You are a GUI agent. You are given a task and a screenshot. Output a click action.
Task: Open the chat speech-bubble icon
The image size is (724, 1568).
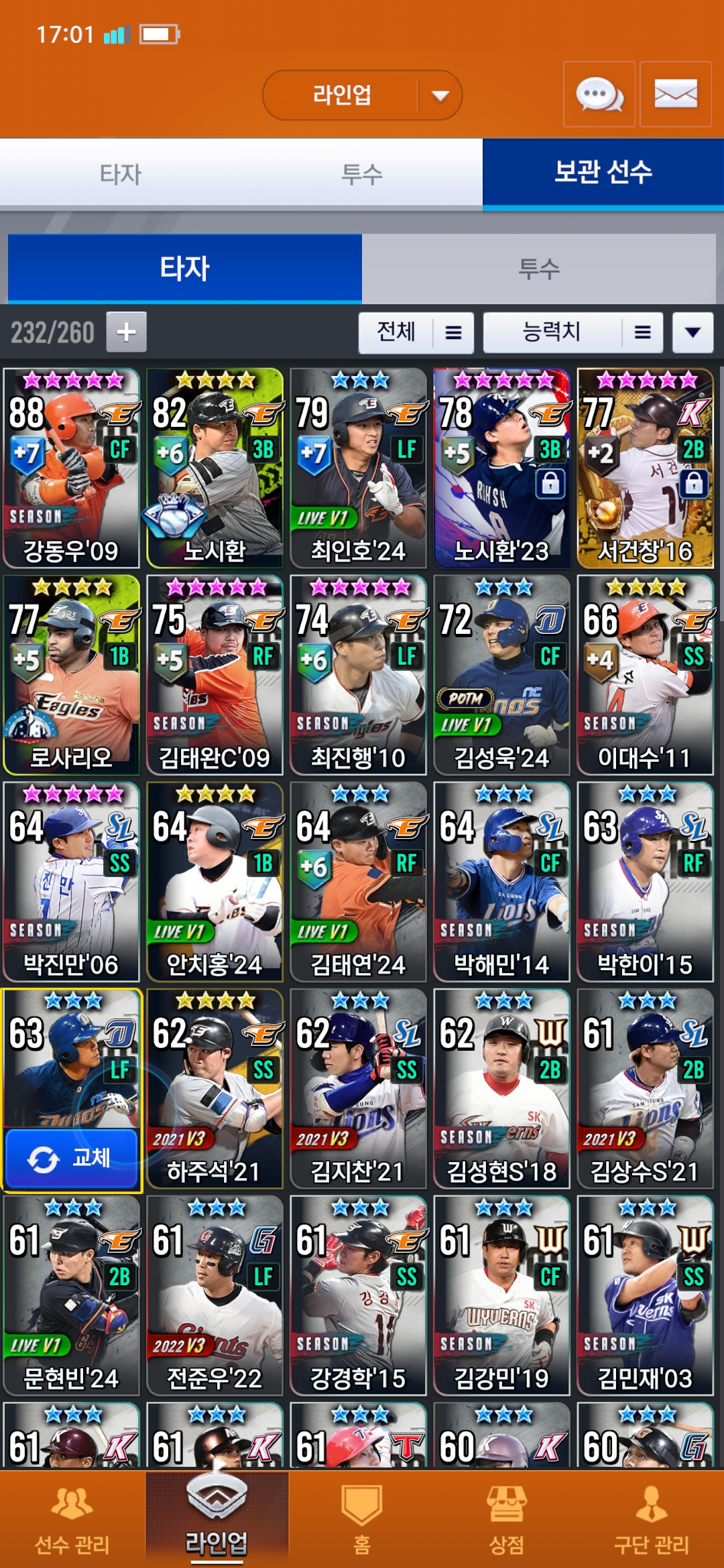pyautogui.click(x=599, y=94)
